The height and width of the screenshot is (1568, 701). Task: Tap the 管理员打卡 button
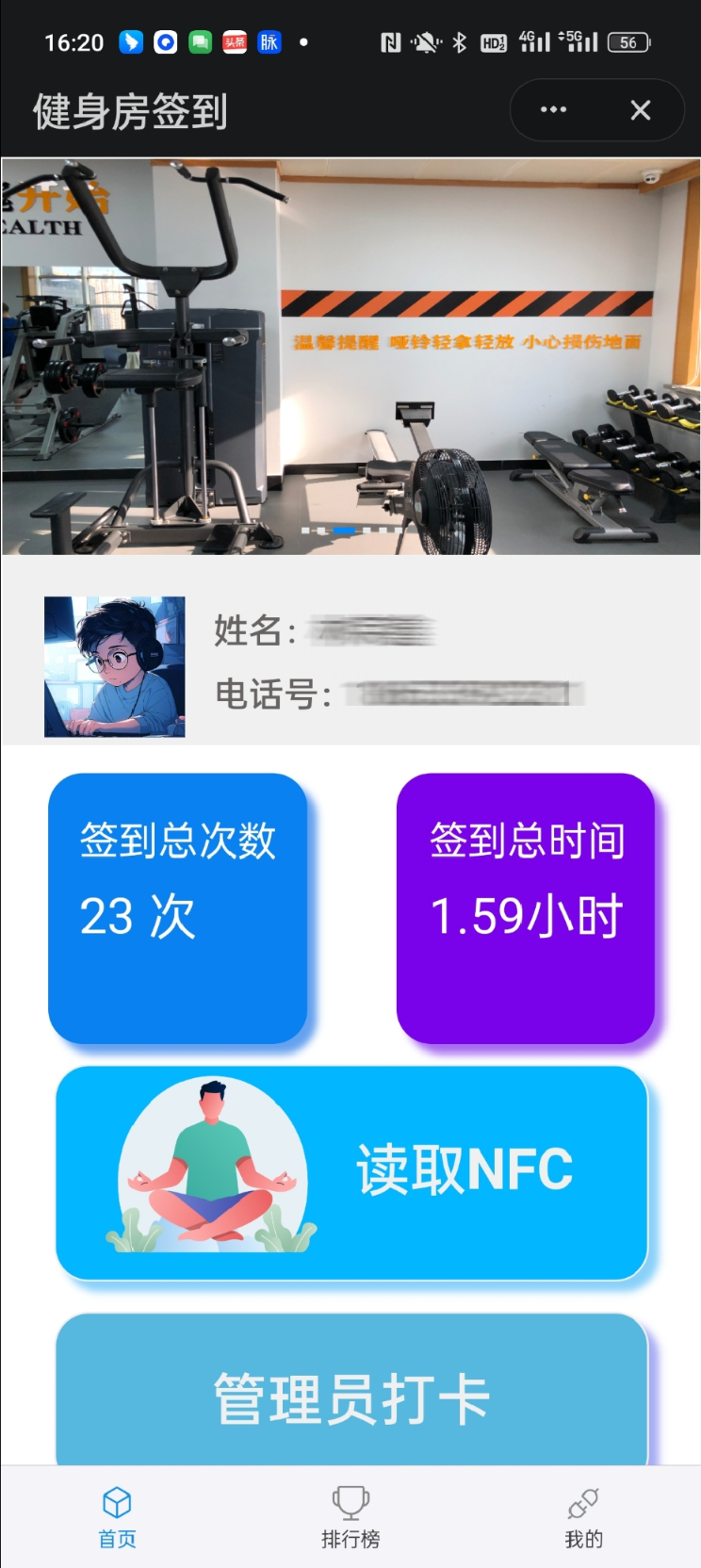pyautogui.click(x=351, y=1395)
